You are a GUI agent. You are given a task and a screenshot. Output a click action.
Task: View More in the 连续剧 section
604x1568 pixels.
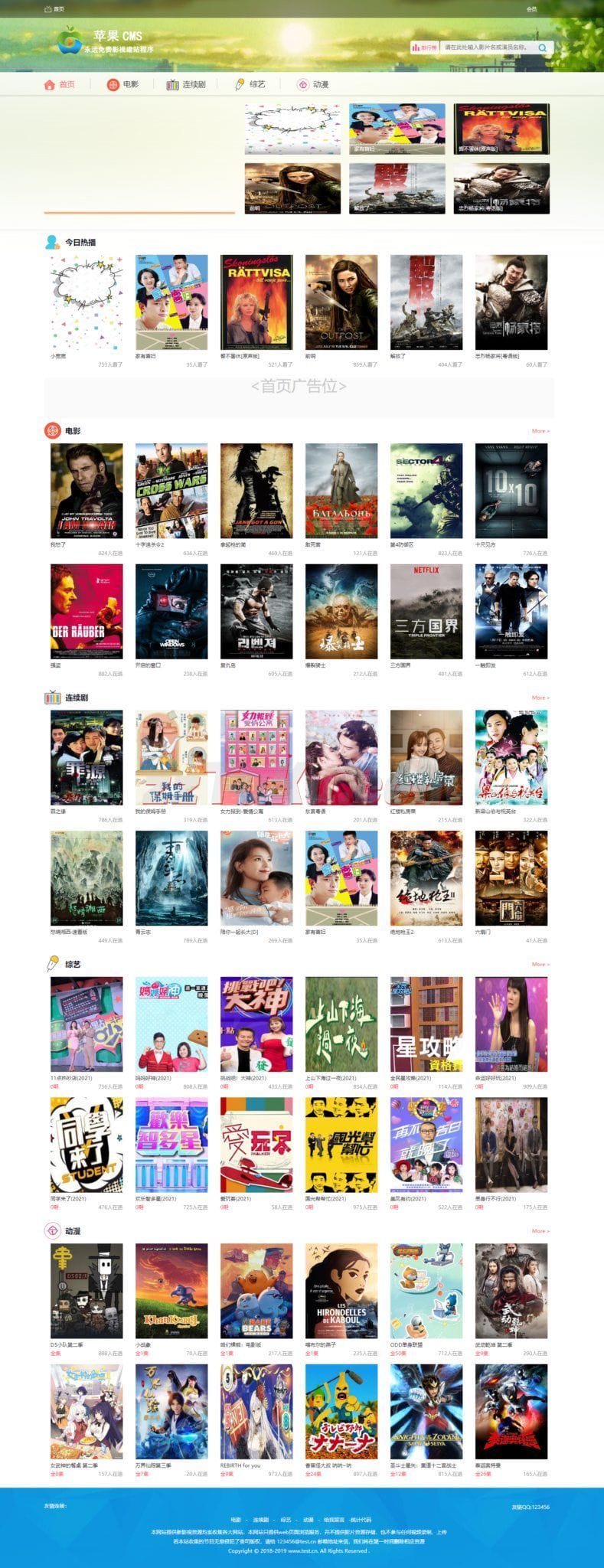click(540, 697)
